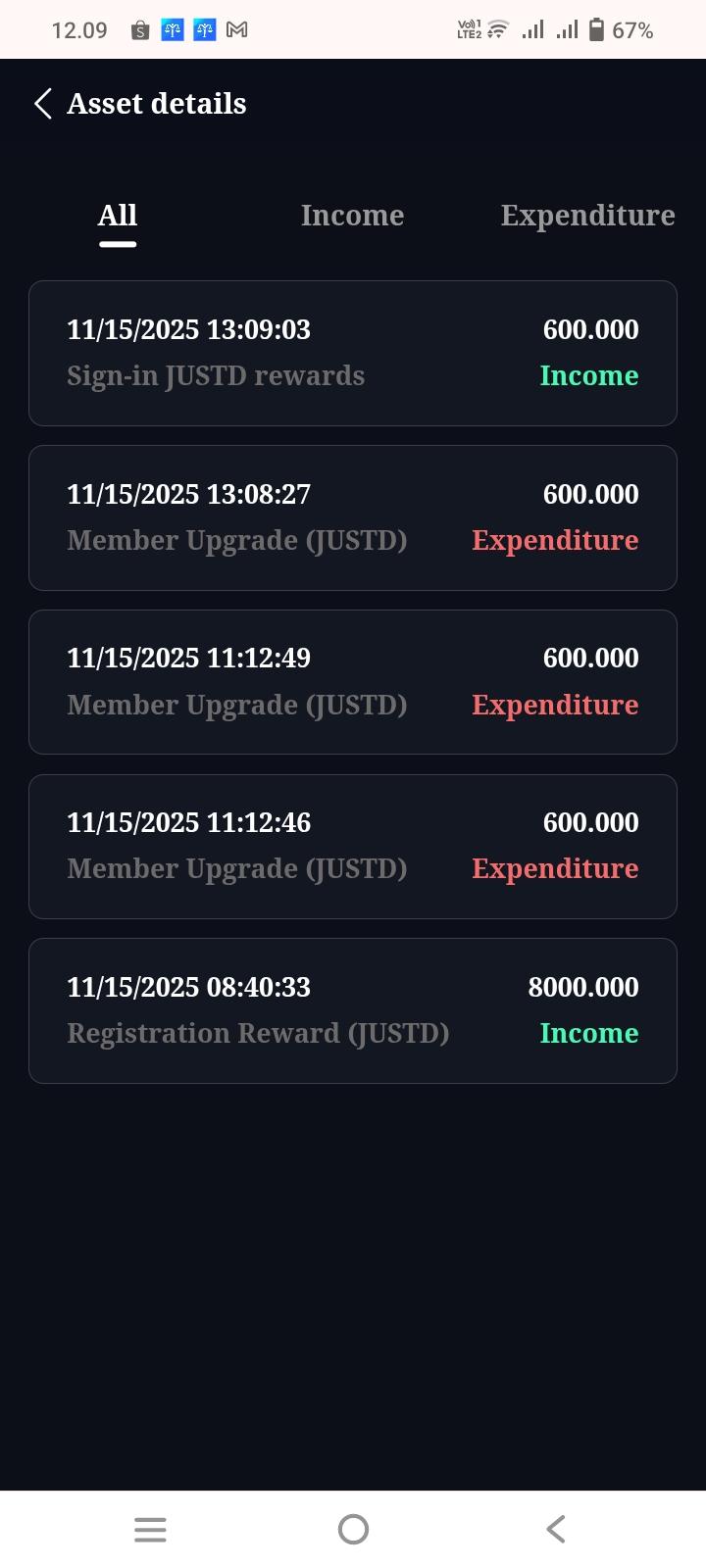Select the All tab
This screenshot has width=706, height=1568.
pyautogui.click(x=118, y=216)
